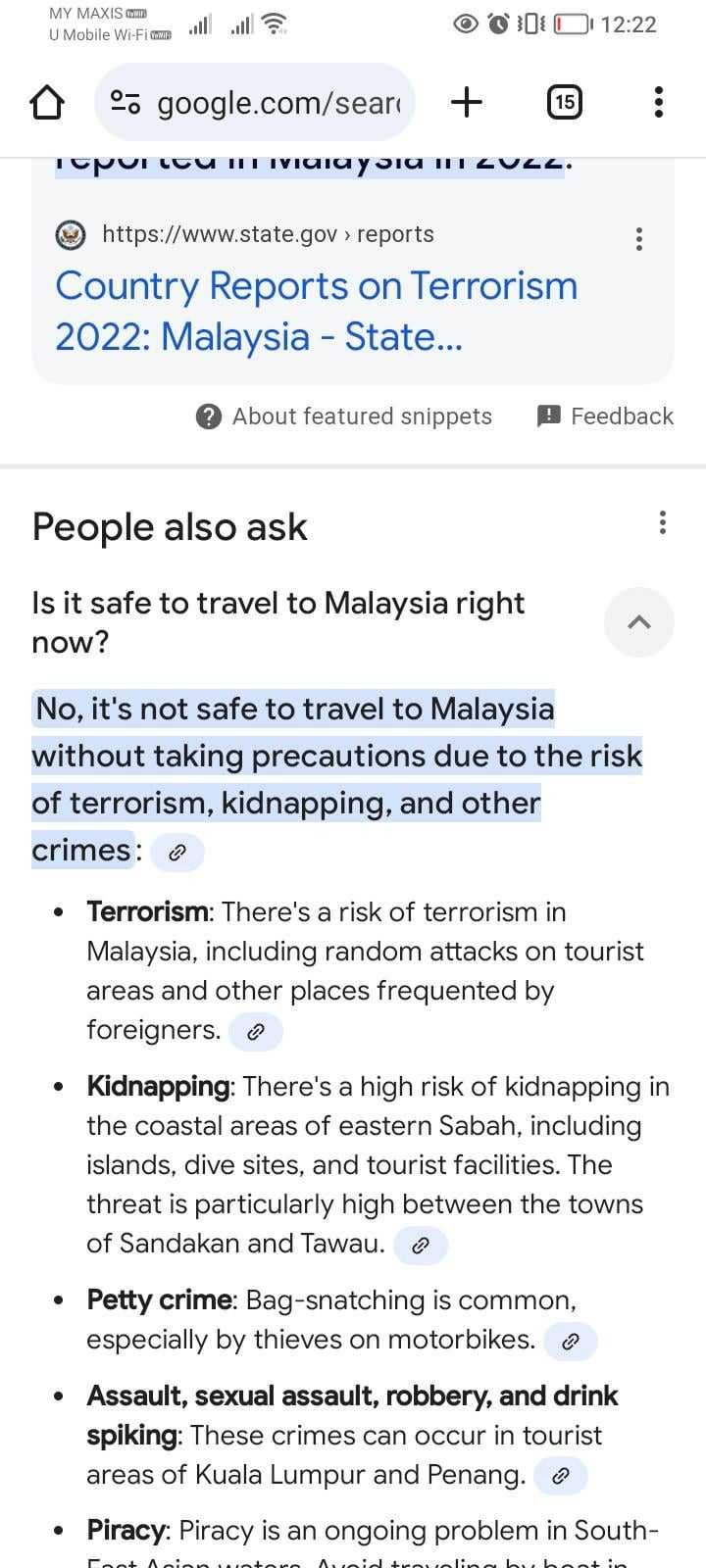Open source link for the Kidnapping point
706x1568 pixels.
(420, 1246)
